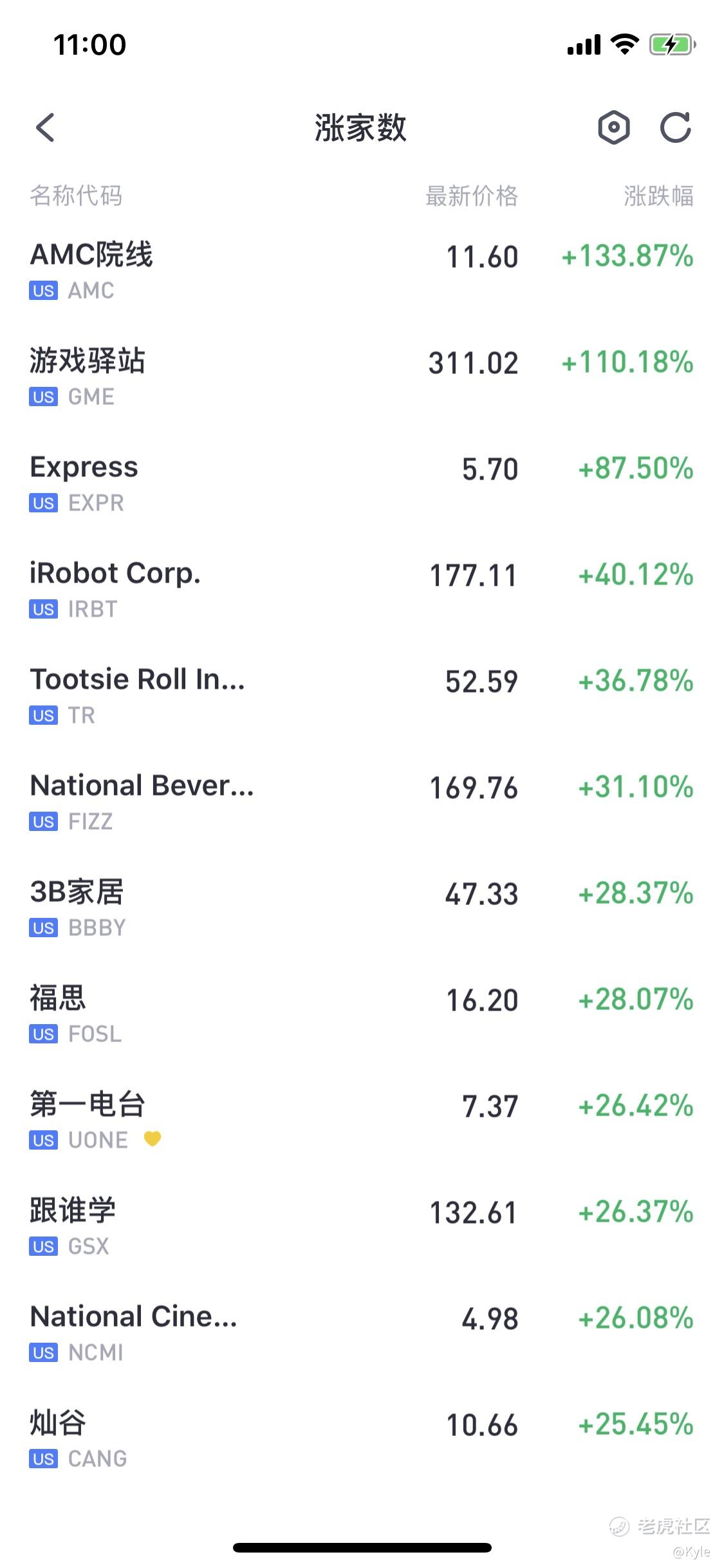
Task: Select 跟谁学 GSX stock row
Action: click(362, 1226)
